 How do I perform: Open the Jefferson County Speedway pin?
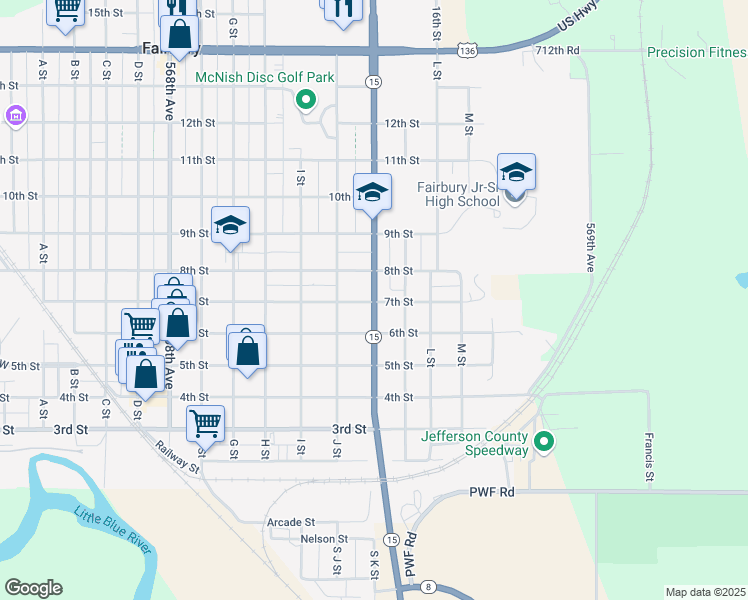pos(544,442)
